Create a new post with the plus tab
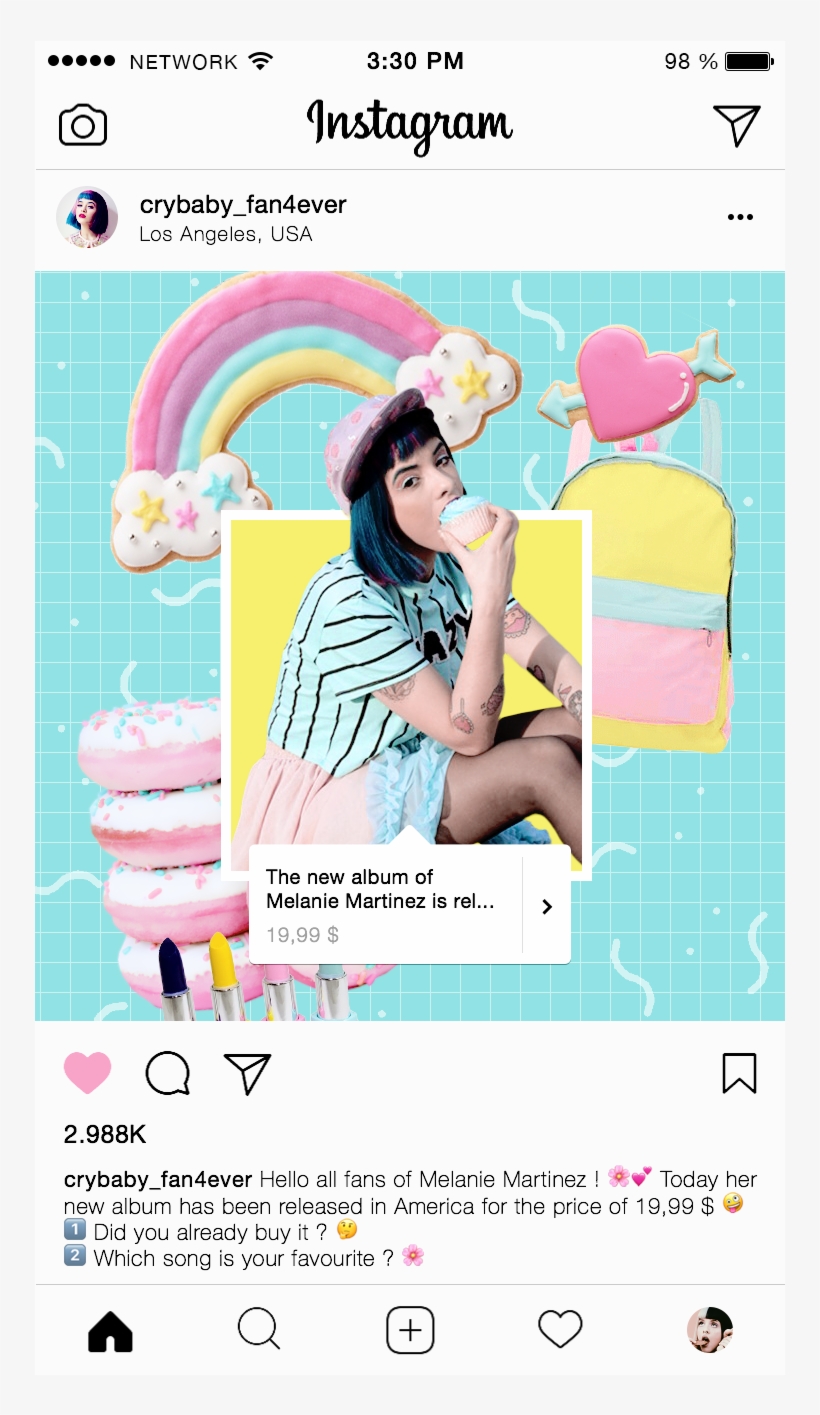Viewport: 820px width, 1415px height. [x=410, y=1330]
